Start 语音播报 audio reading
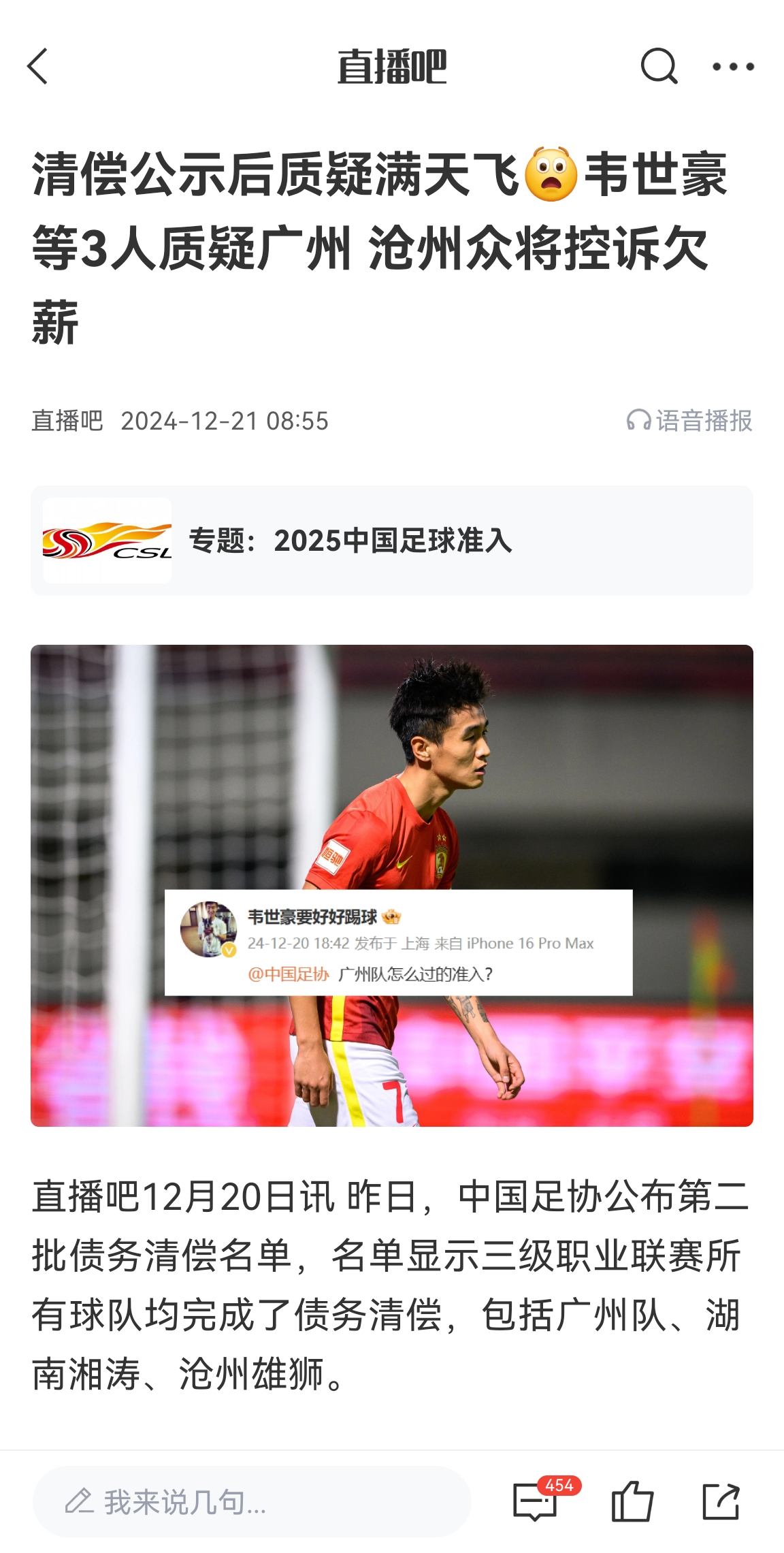This screenshot has width=784, height=1553. click(x=689, y=421)
